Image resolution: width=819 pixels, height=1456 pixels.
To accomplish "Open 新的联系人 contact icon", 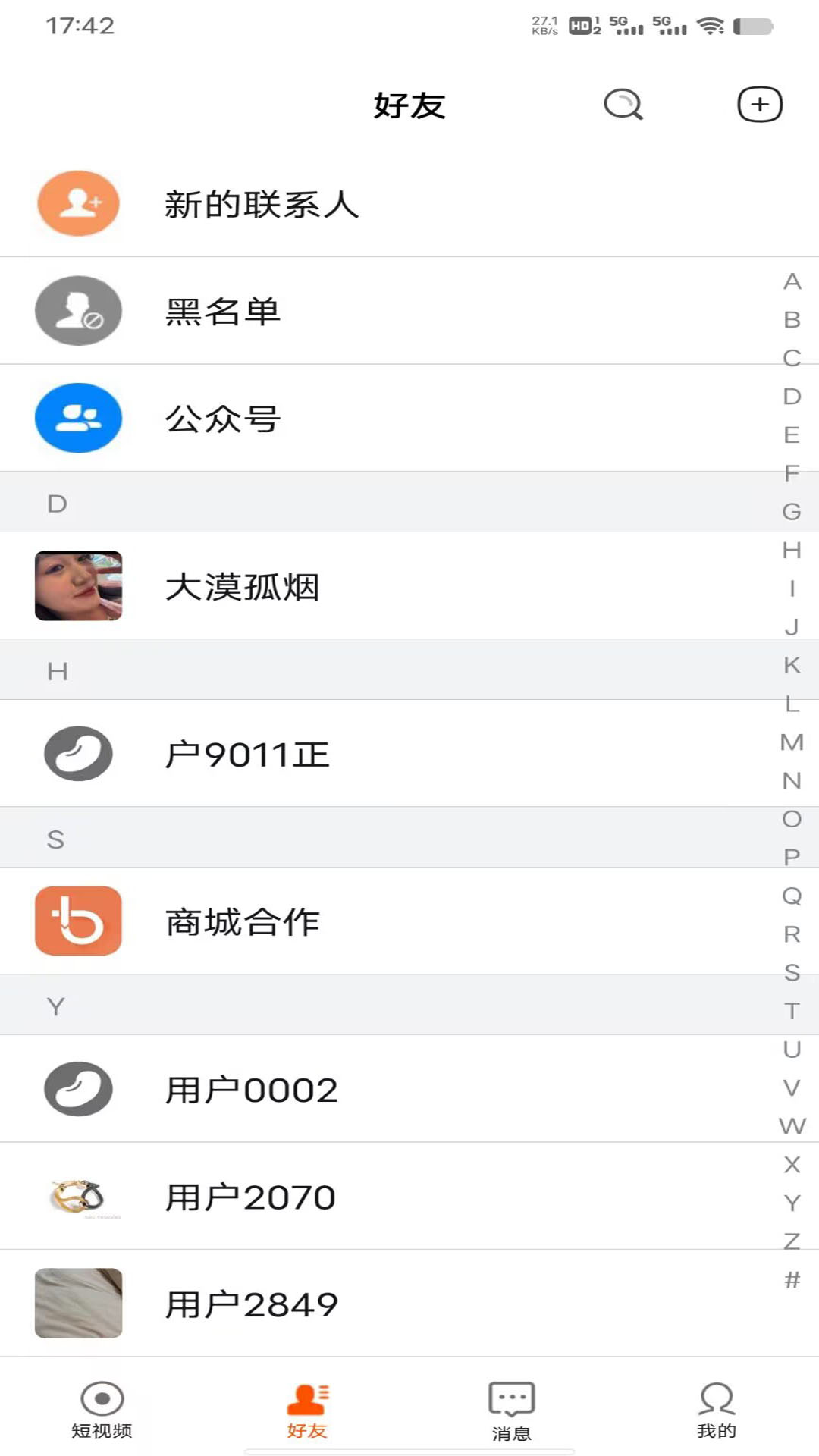I will pyautogui.click(x=78, y=203).
